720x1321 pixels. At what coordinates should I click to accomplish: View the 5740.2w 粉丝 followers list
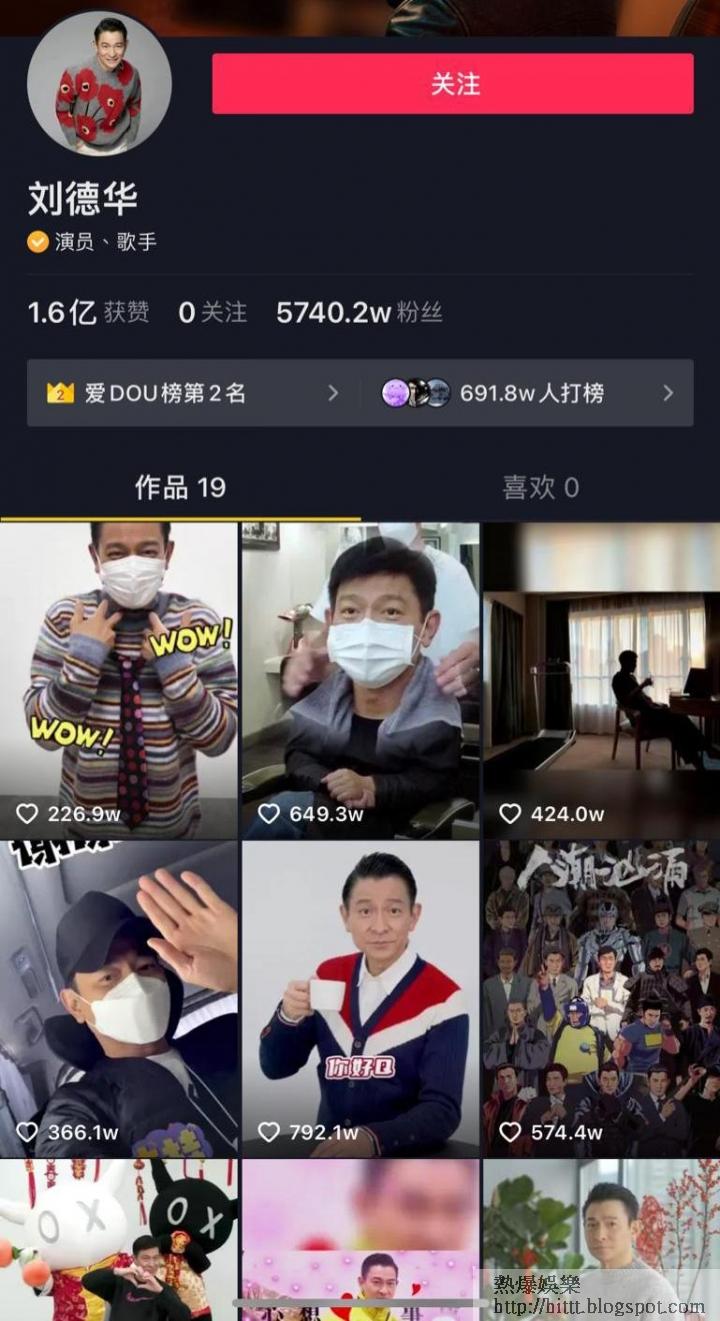coord(359,313)
